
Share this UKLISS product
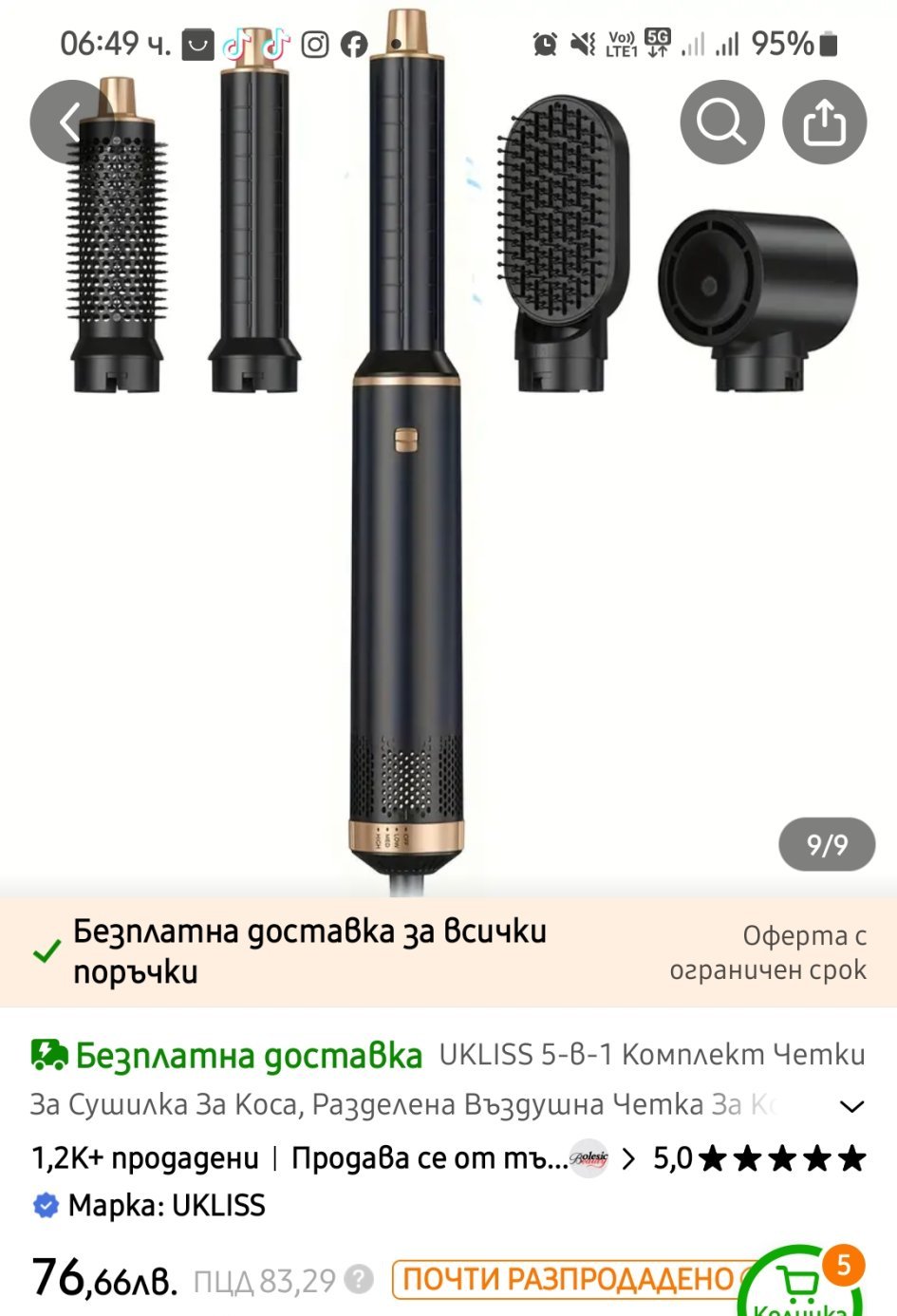point(823,122)
